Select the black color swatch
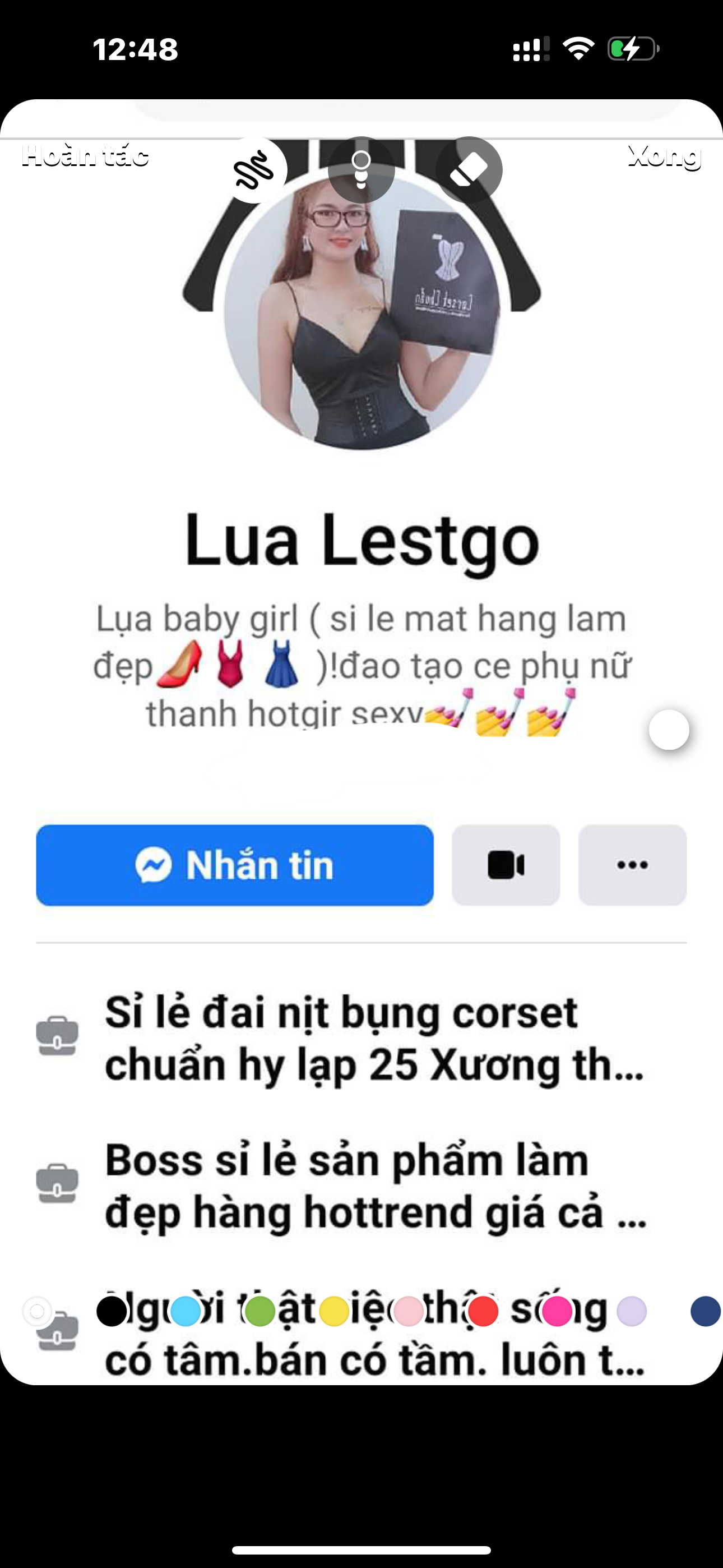 point(112,1311)
